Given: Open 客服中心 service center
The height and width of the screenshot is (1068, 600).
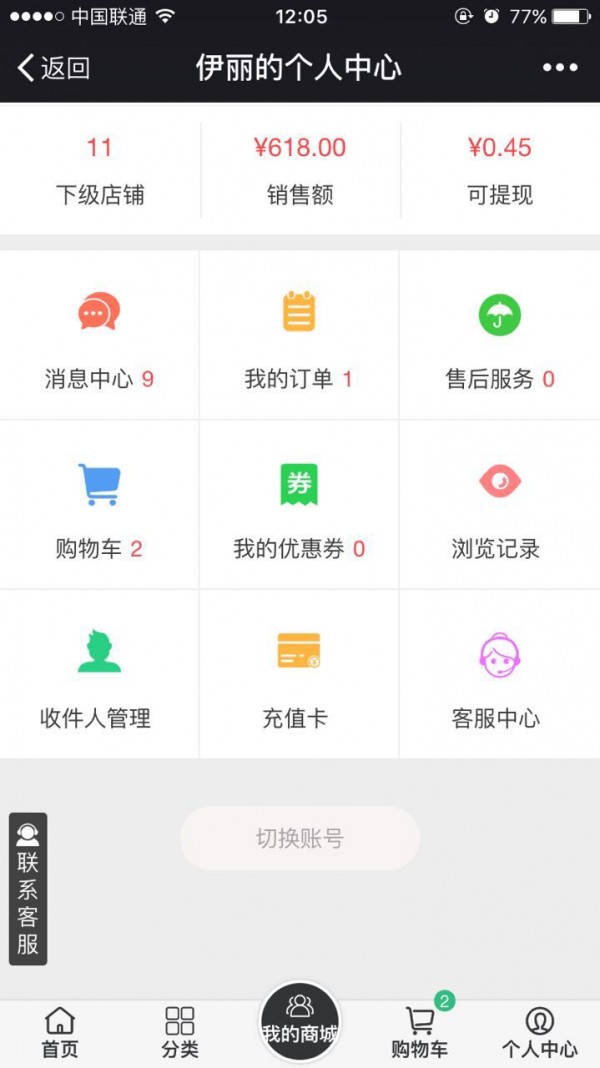Looking at the screenshot, I should (499, 675).
